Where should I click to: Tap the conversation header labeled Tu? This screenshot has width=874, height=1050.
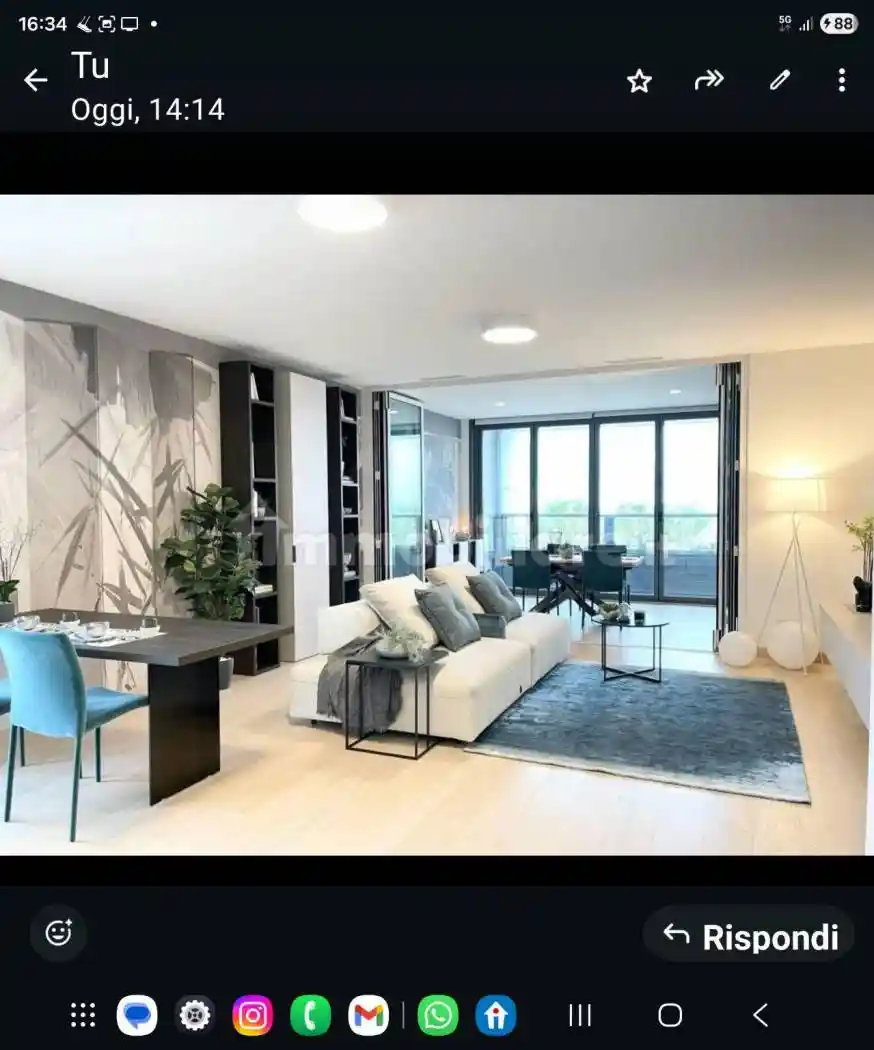pyautogui.click(x=88, y=68)
